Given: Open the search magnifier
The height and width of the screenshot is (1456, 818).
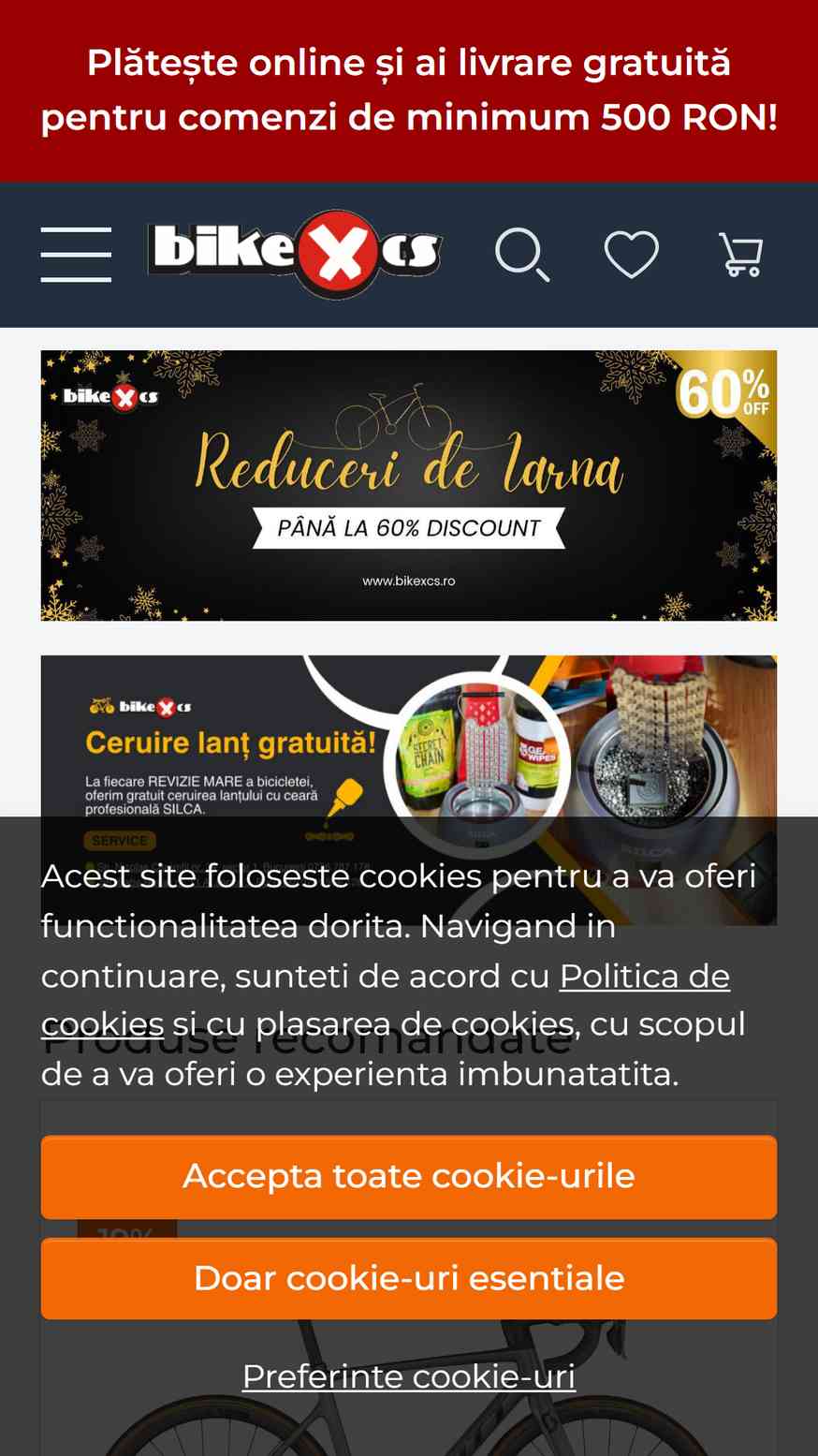Looking at the screenshot, I should point(522,255).
